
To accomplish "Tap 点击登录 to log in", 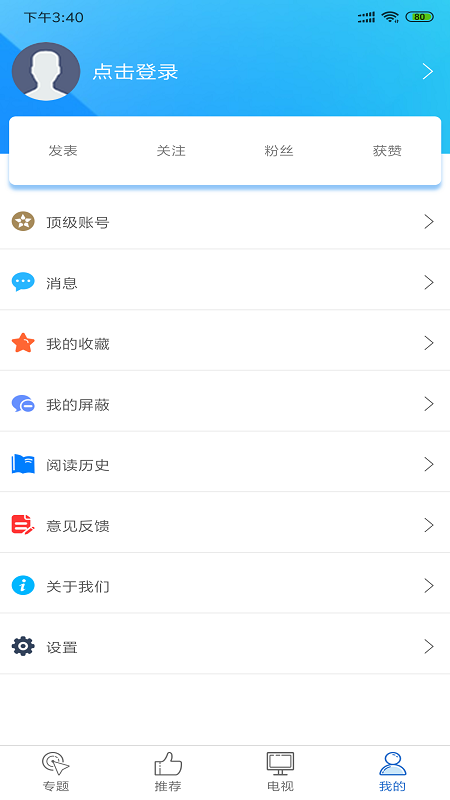I will (x=135, y=72).
